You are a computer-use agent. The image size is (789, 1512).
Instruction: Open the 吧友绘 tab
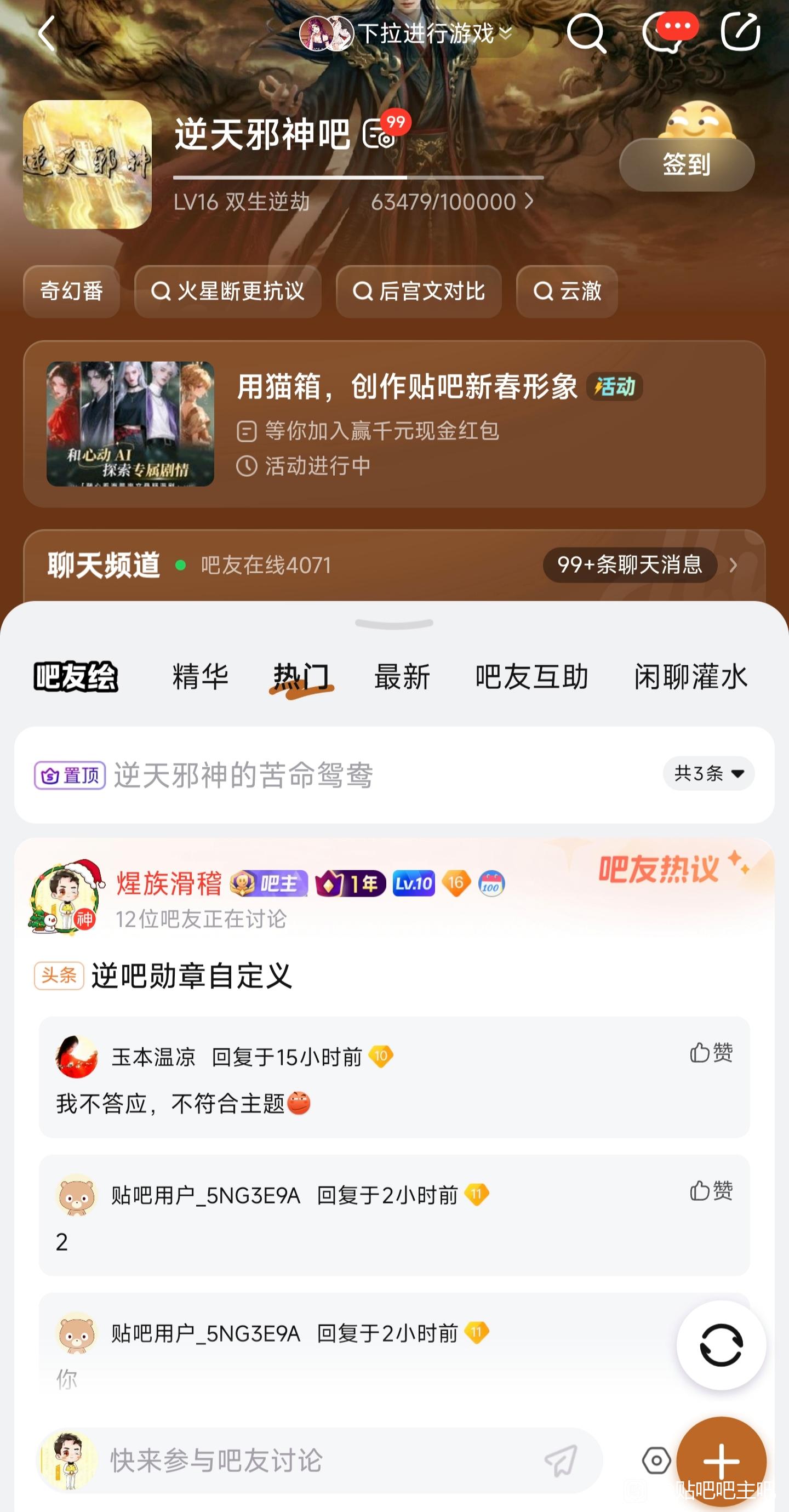click(x=76, y=677)
